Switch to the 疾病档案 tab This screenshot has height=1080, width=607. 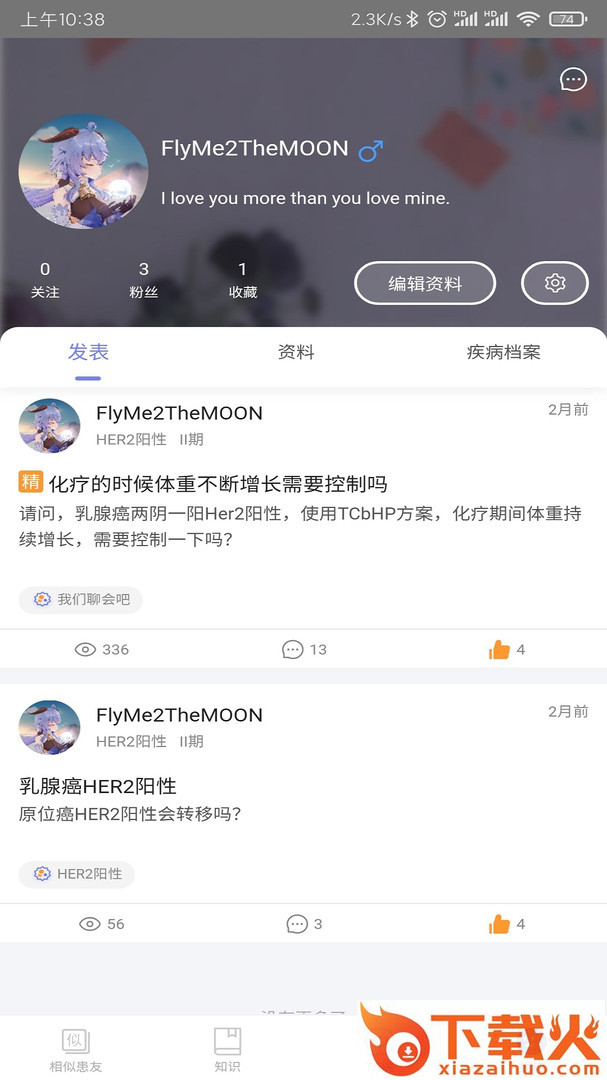click(503, 352)
